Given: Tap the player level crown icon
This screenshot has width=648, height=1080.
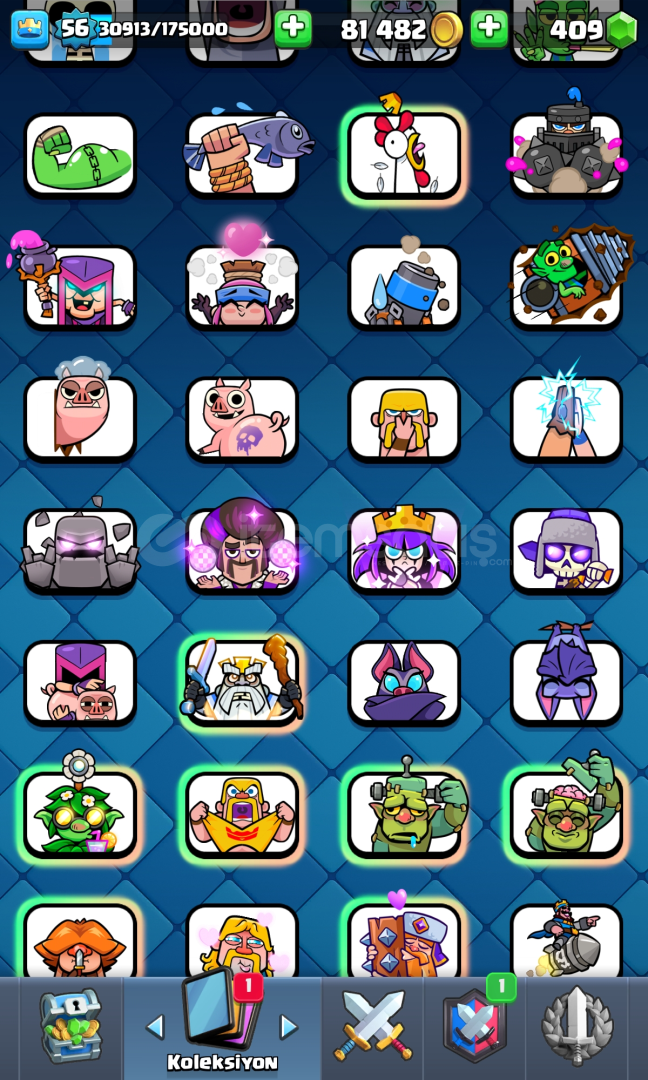Looking at the screenshot, I should (x=30, y=29).
